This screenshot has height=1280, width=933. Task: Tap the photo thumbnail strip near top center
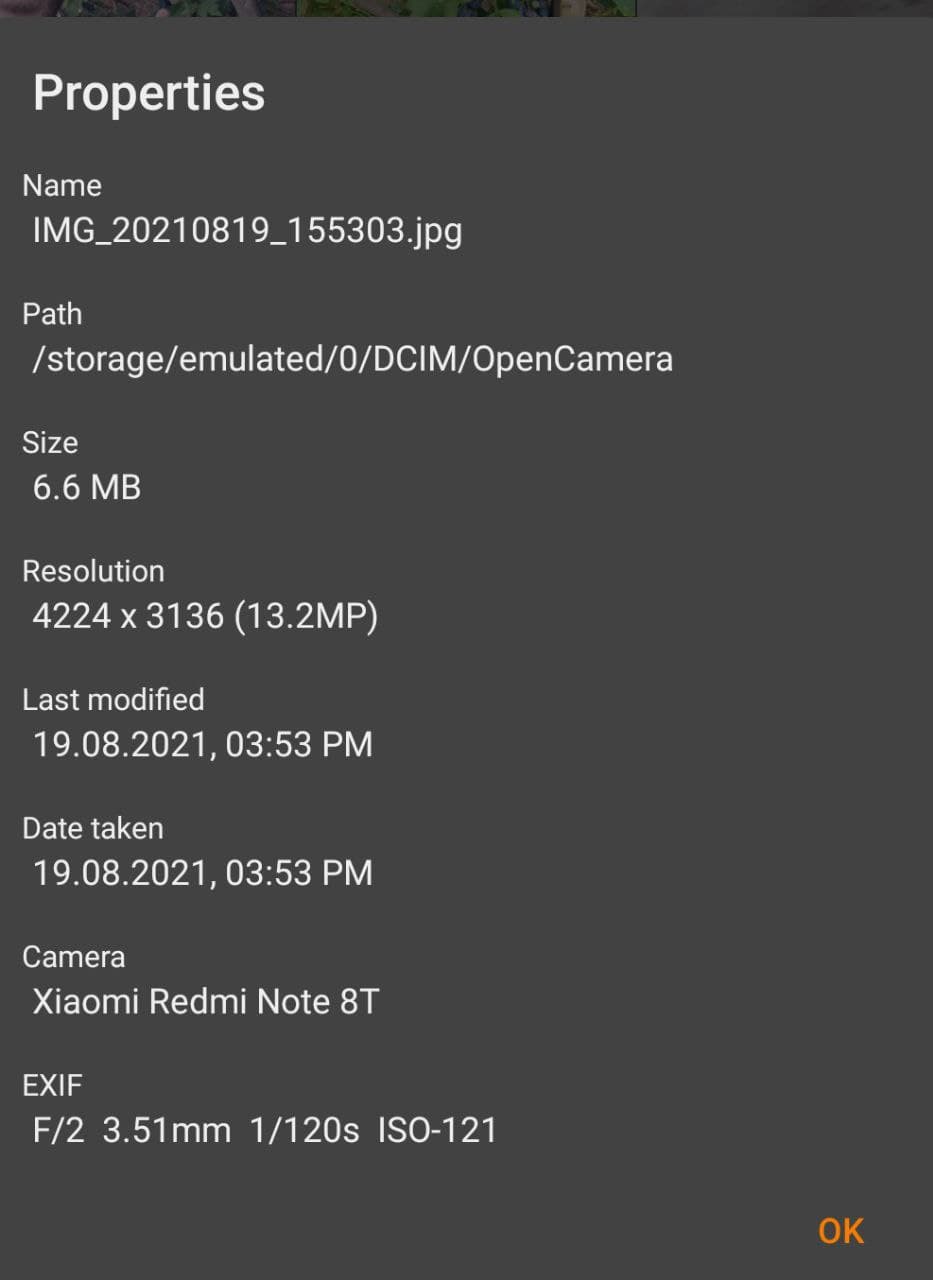(x=470, y=8)
